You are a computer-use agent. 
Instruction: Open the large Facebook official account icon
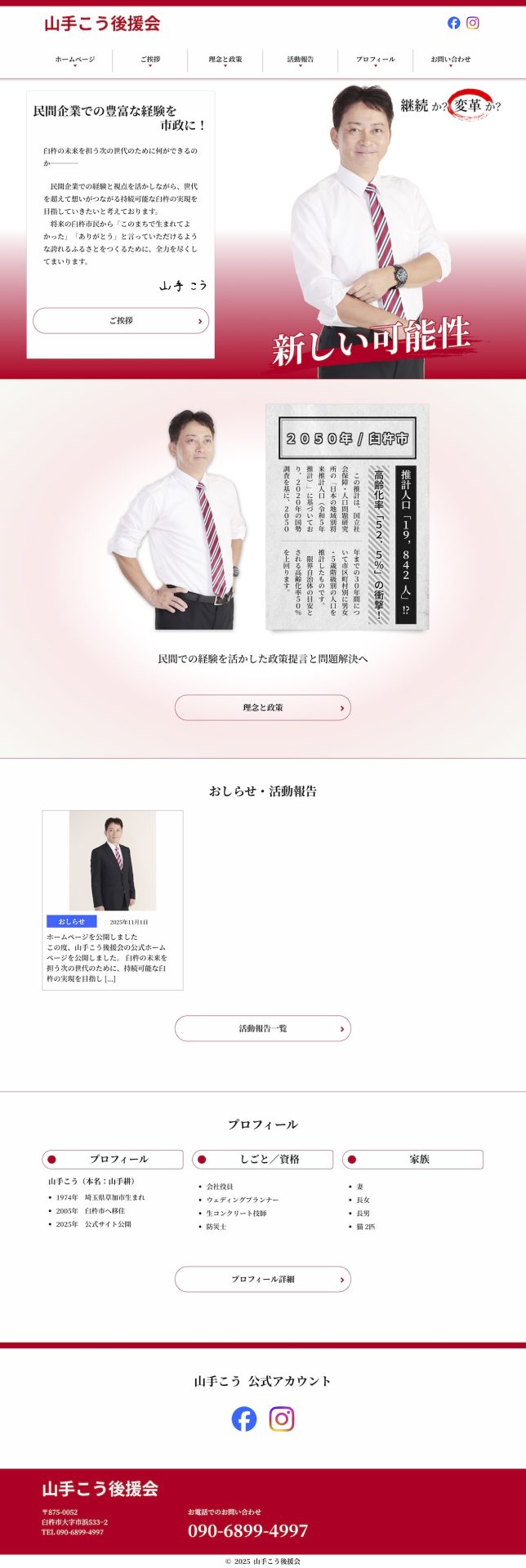244,1419
